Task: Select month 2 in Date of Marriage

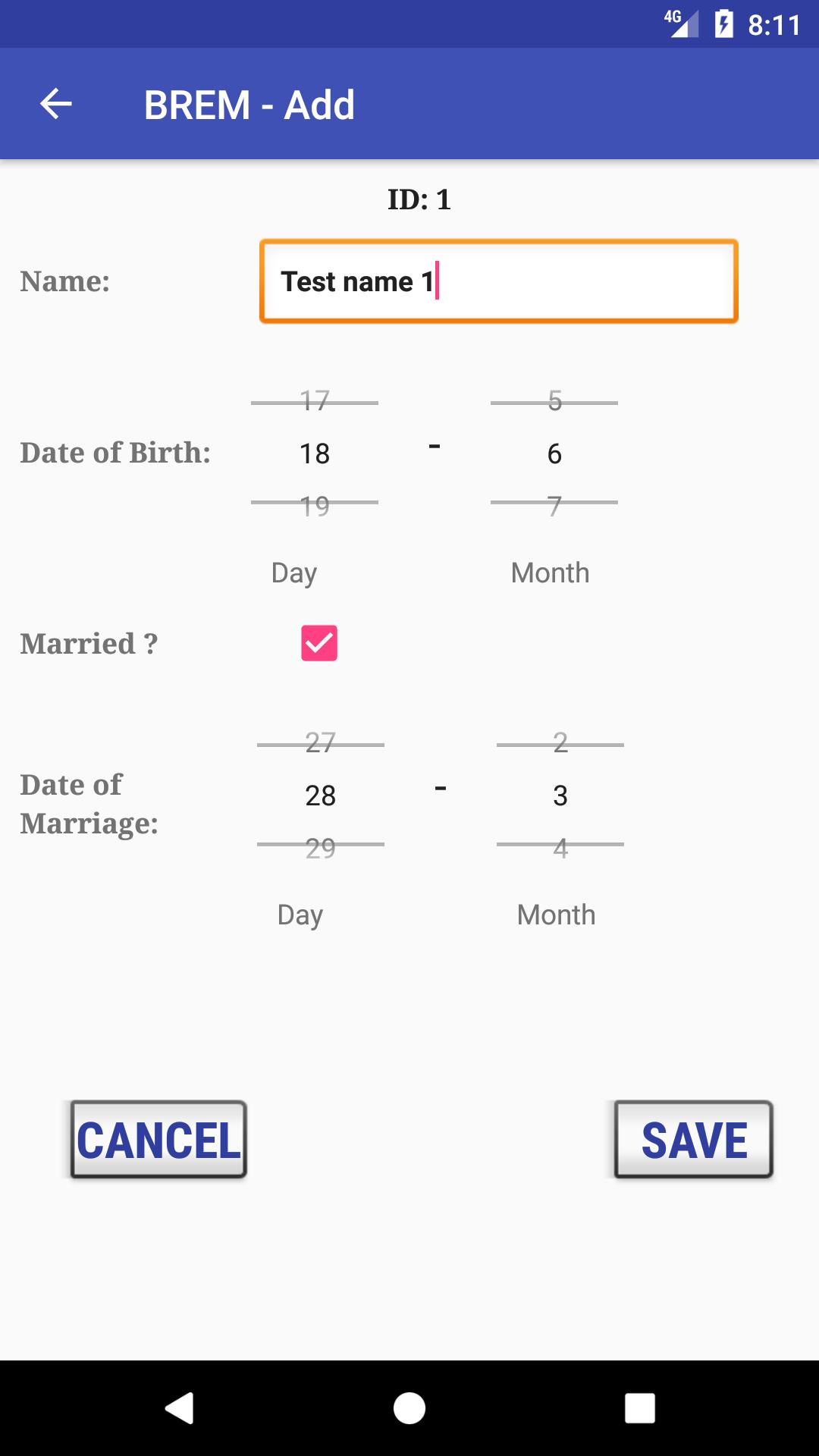Action: 560,742
